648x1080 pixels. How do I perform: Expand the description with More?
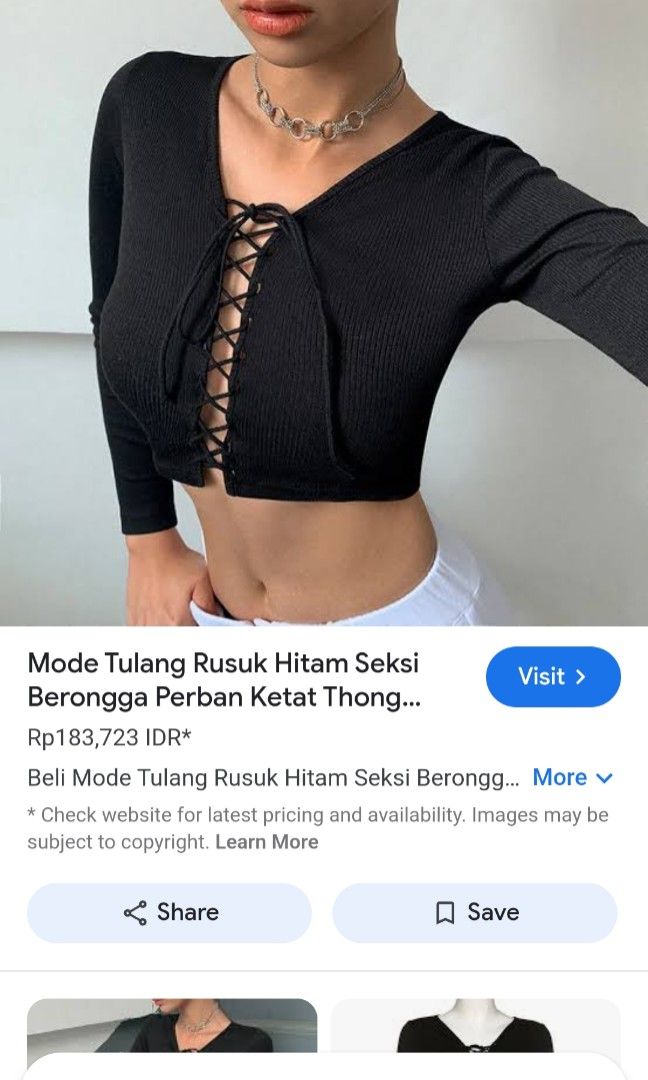click(572, 777)
